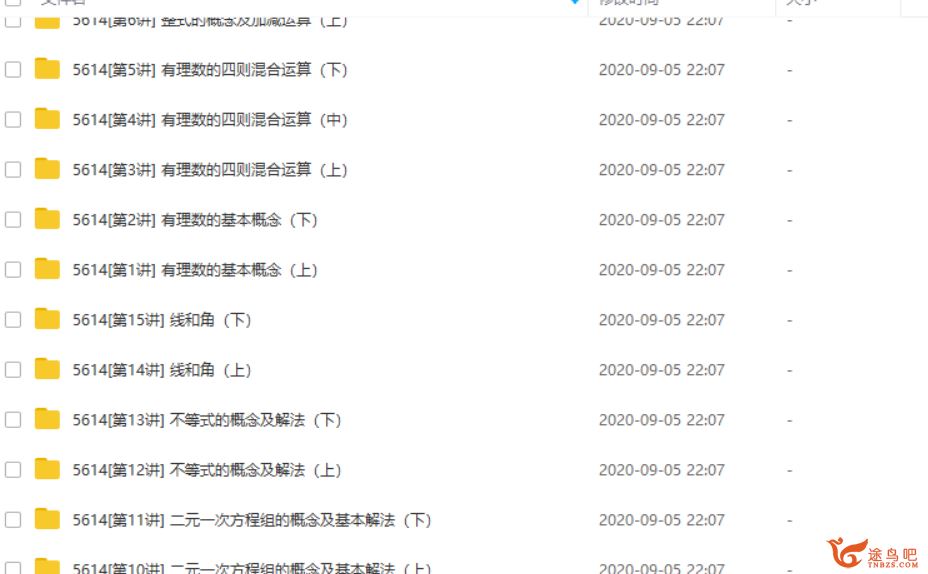Open folder 第4讲 有理数的四则混合运算（中）

coord(210,120)
